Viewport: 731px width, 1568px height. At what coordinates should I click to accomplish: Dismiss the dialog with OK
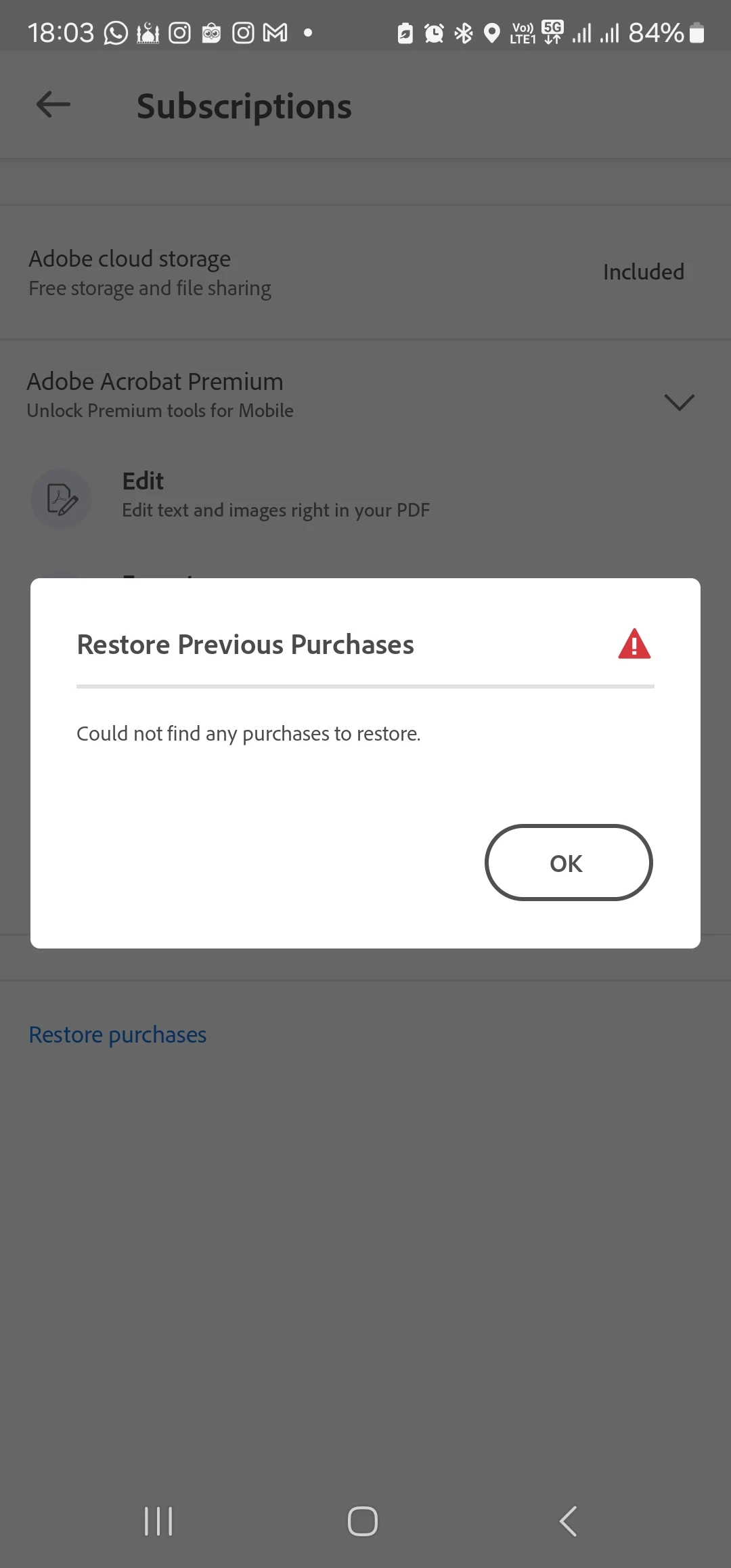pyautogui.click(x=568, y=863)
